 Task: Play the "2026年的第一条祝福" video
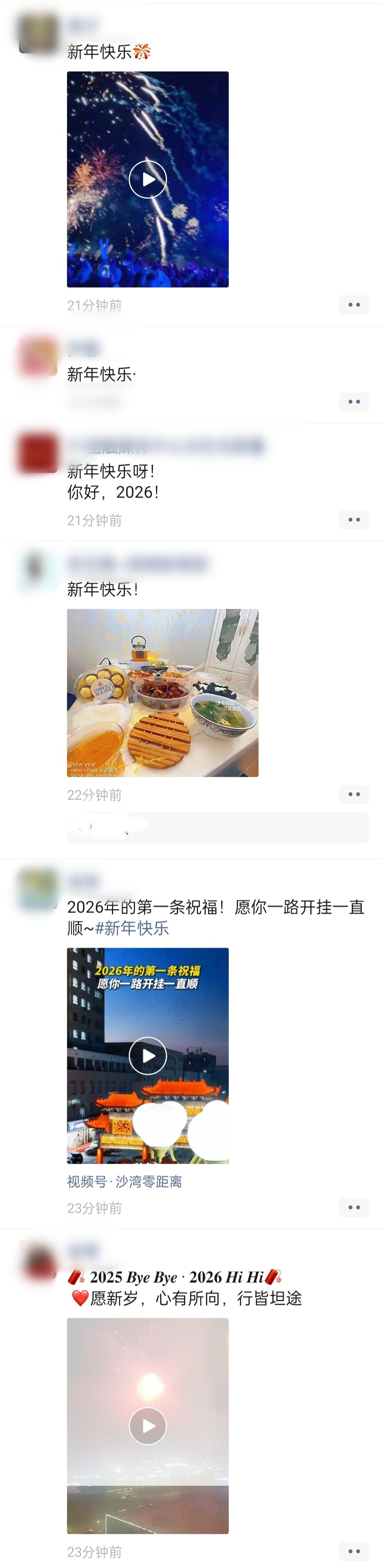pos(148,1056)
